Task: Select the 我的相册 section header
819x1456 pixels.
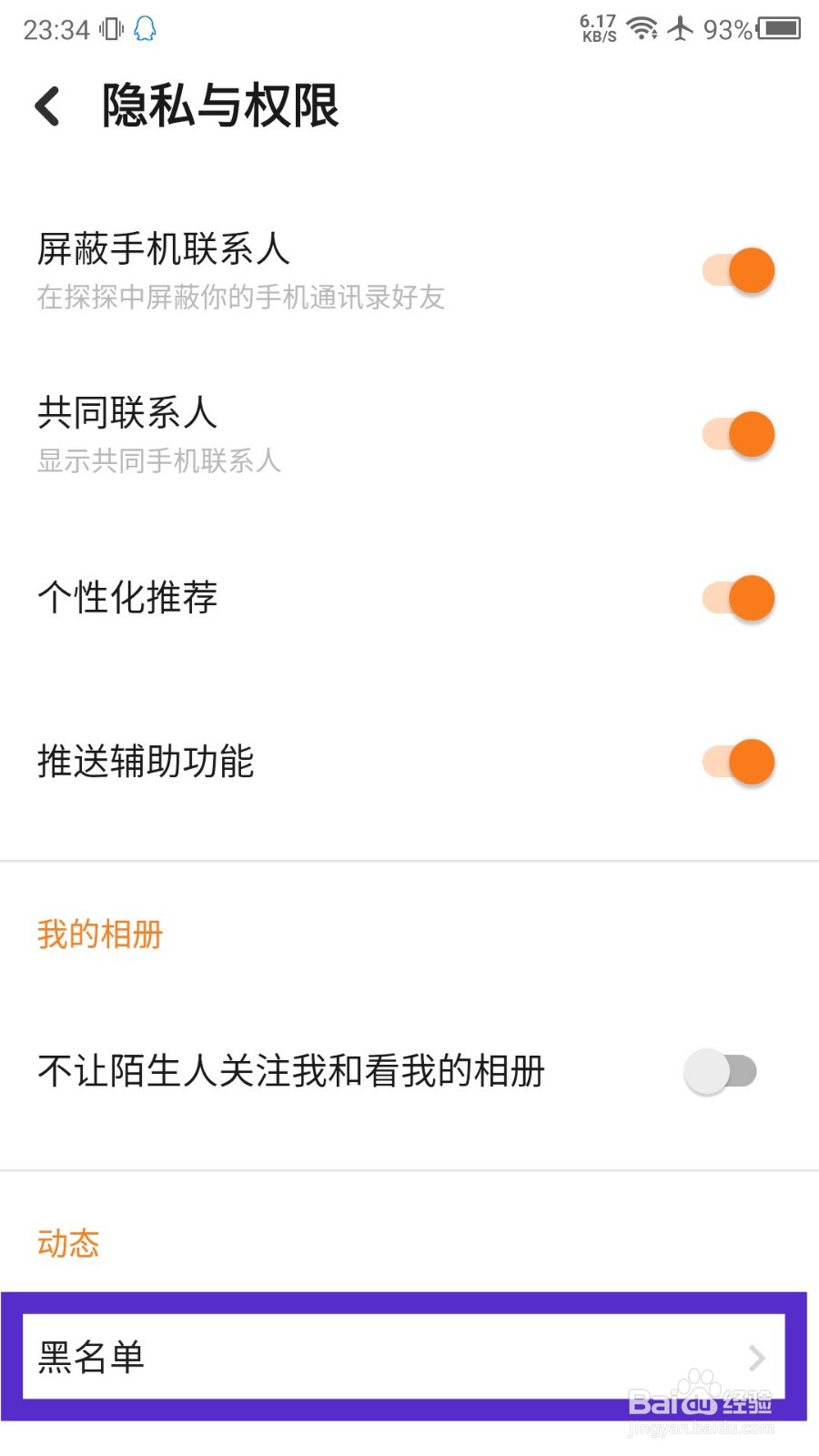Action: pos(100,934)
